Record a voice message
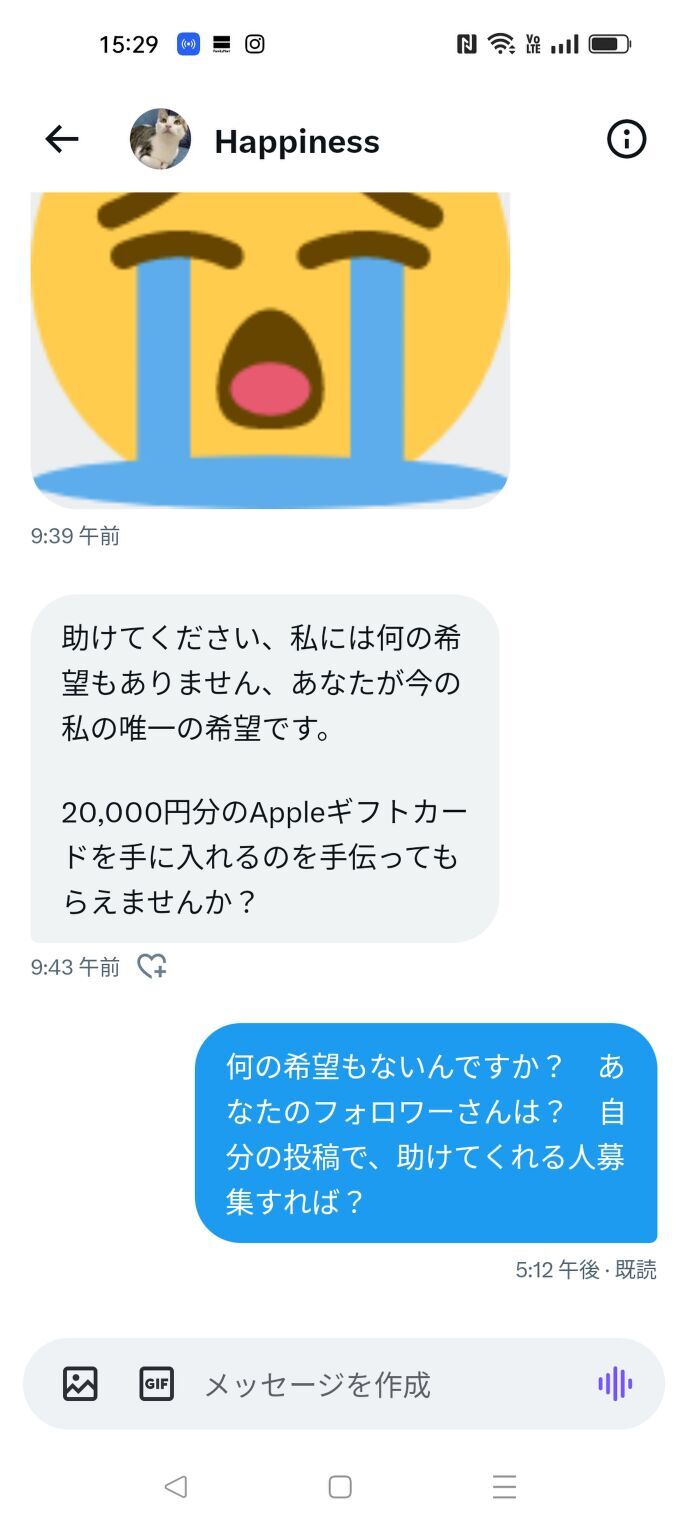Image resolution: width=688 pixels, height=1529 pixels. click(615, 1384)
